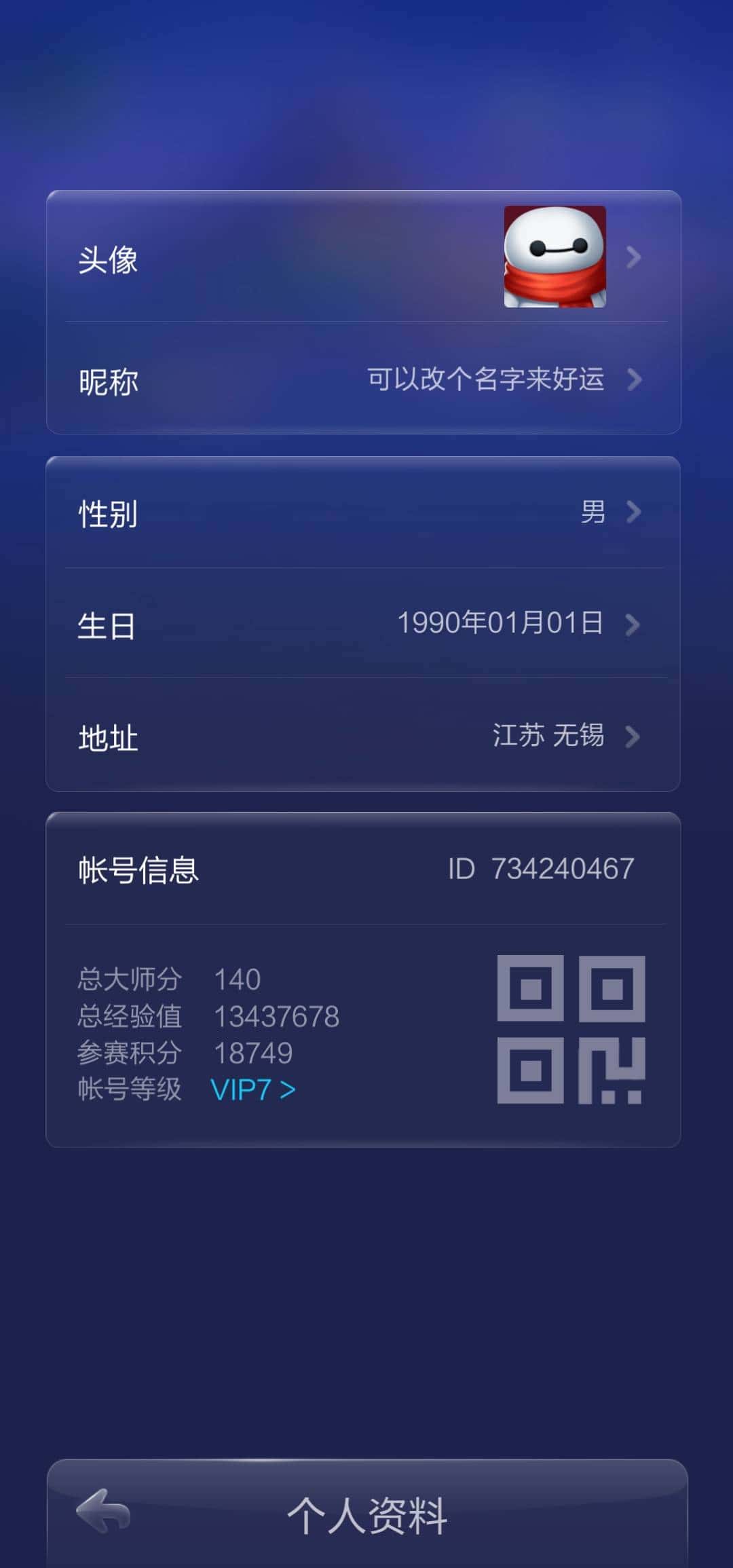
Task: Open the address selector chevron
Action: tap(633, 737)
